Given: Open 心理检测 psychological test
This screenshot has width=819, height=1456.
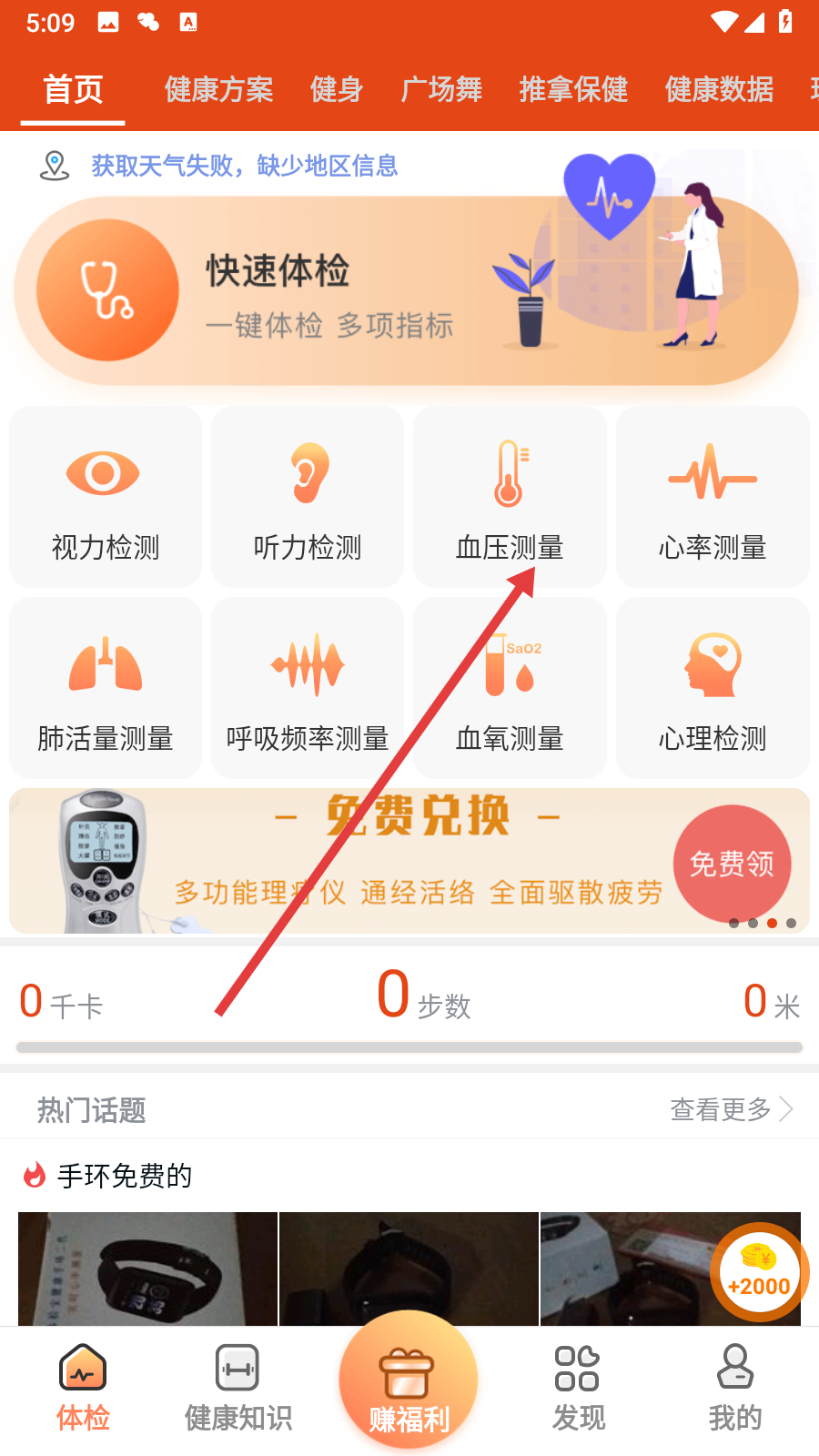Looking at the screenshot, I should coord(713,688).
